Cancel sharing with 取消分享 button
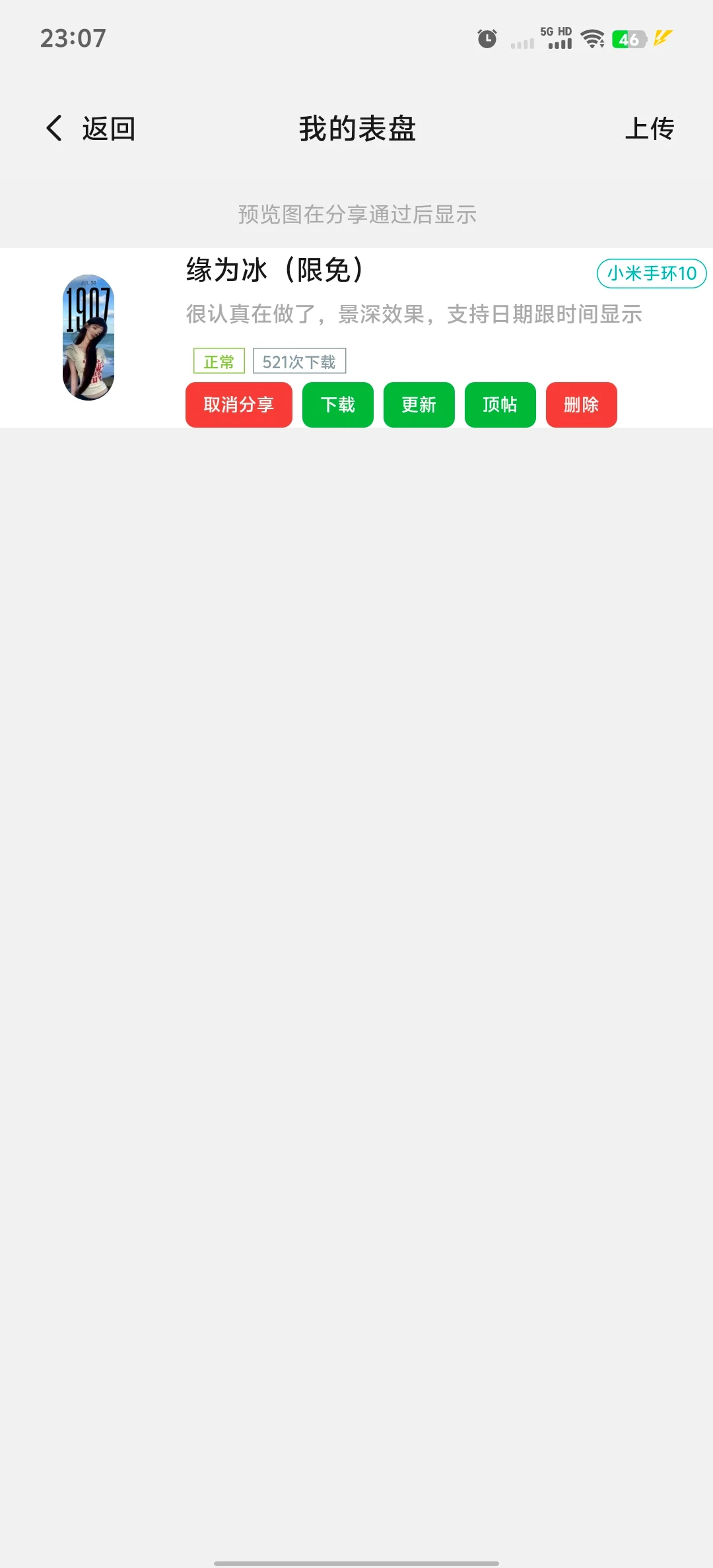Screen dimensions: 713x1568 238,405
